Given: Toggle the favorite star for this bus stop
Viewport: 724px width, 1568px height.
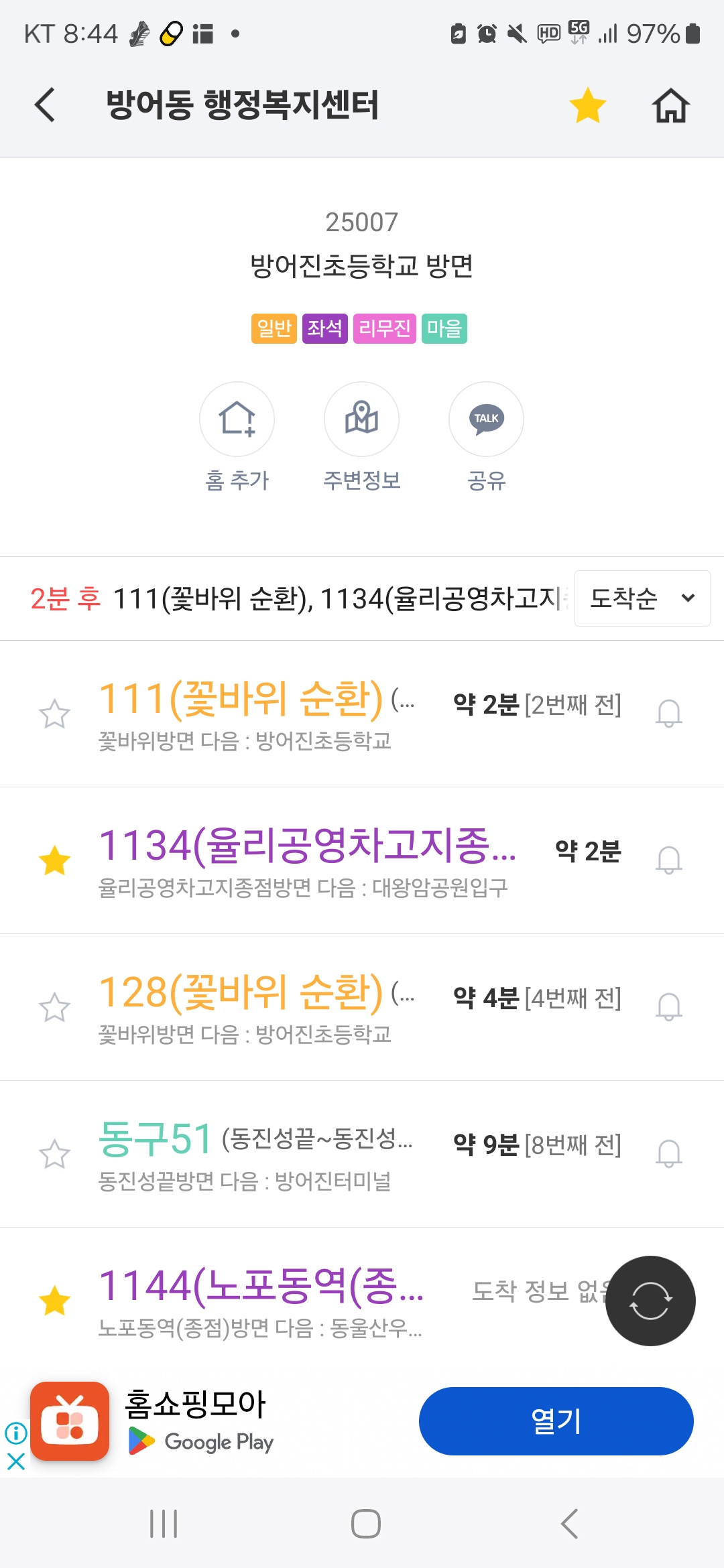Looking at the screenshot, I should coord(587,106).
